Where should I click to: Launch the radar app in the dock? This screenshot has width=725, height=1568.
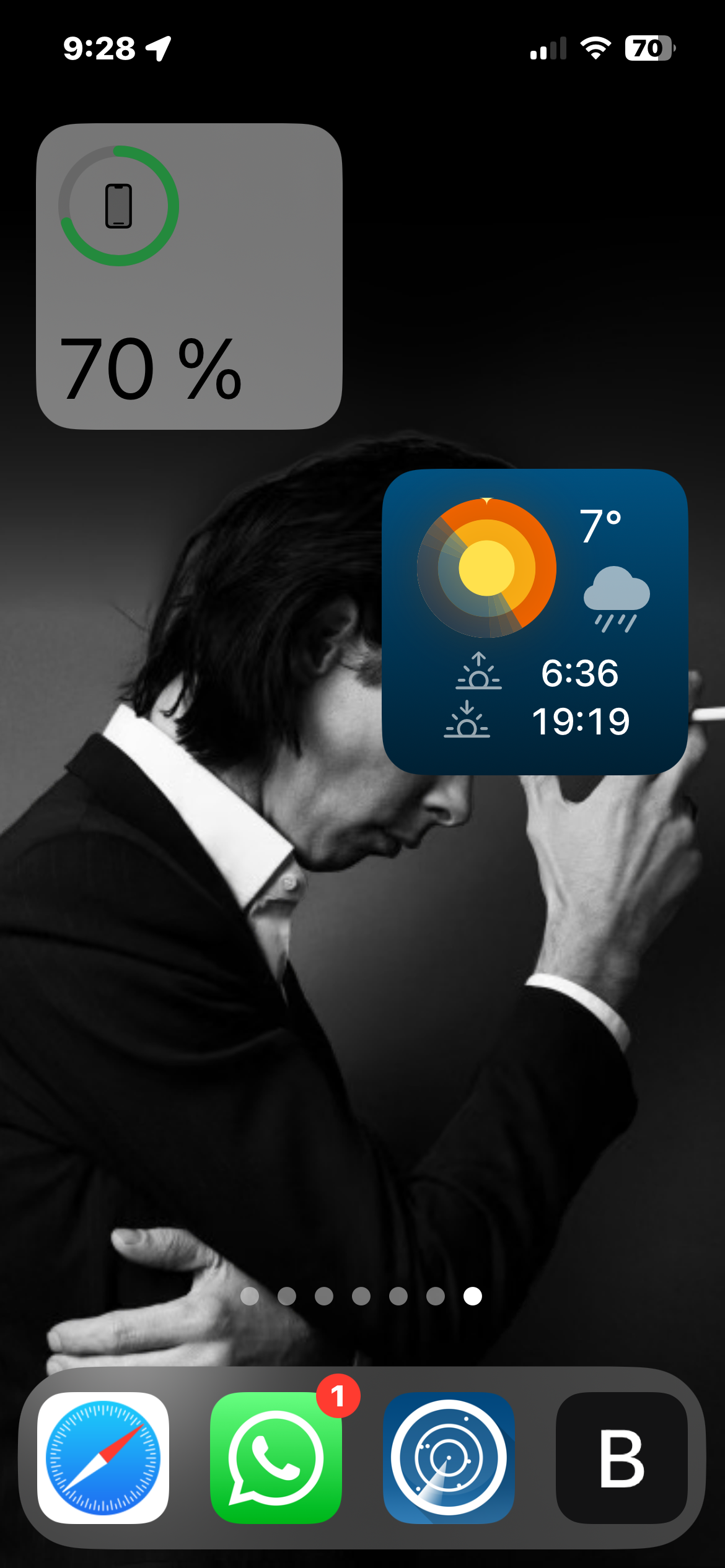click(x=449, y=1457)
